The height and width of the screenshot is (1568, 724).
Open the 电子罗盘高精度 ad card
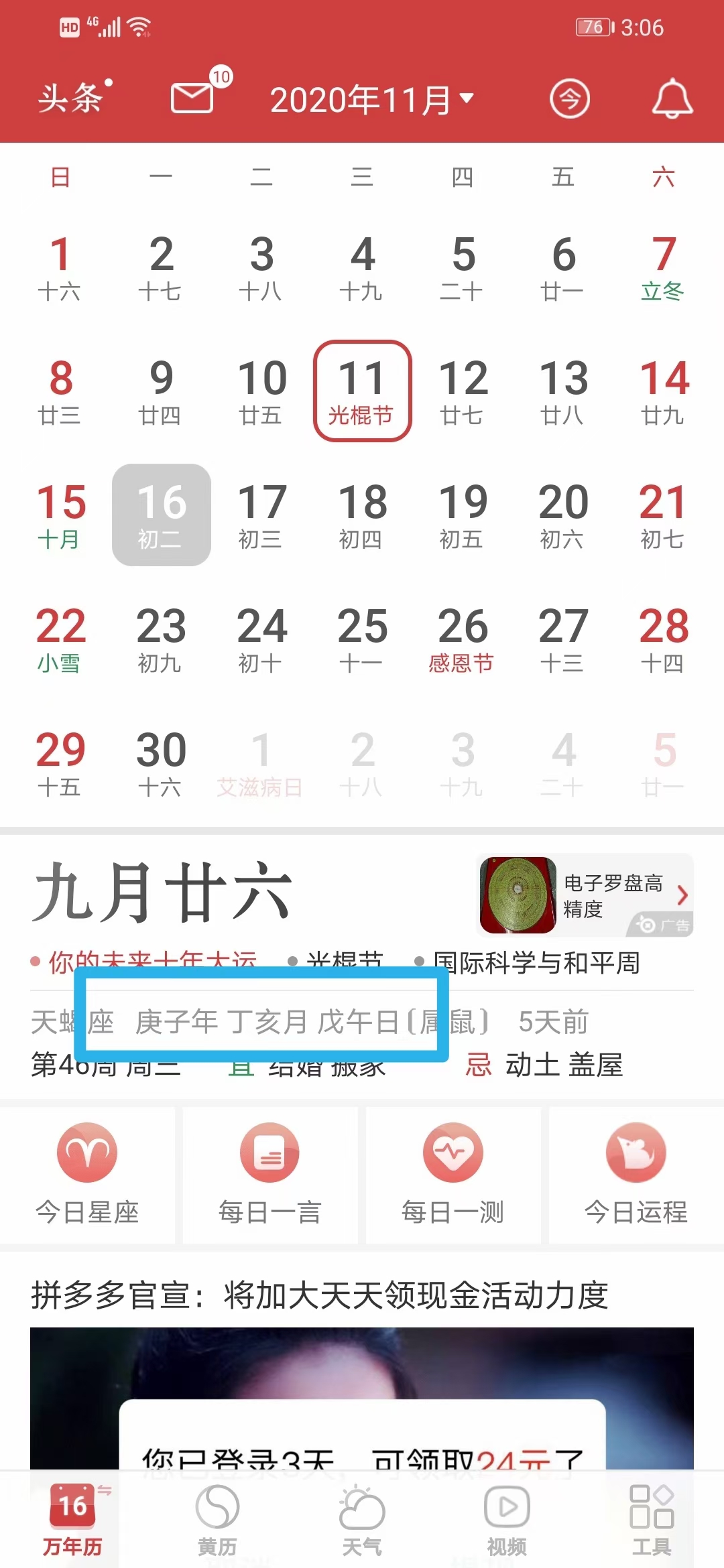(585, 895)
